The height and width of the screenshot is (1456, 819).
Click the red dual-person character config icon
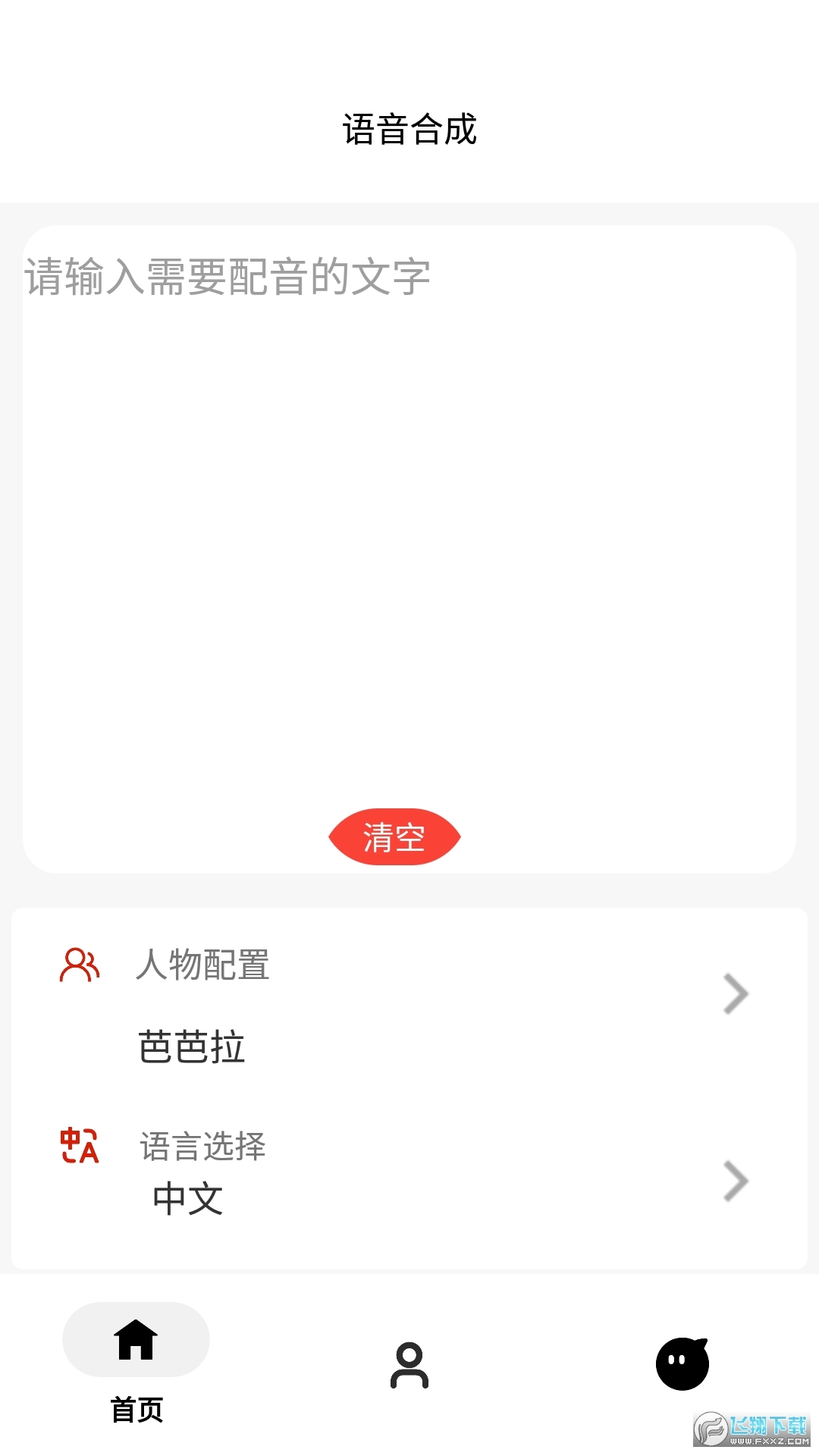(x=80, y=965)
